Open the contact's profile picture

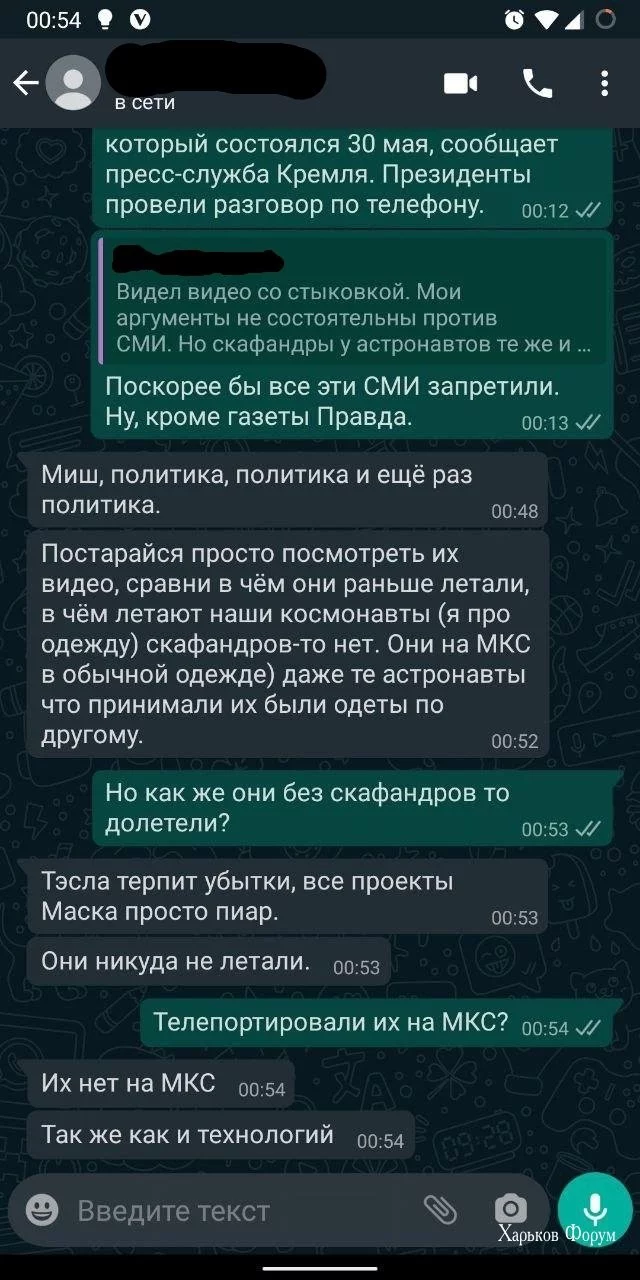pos(73,84)
